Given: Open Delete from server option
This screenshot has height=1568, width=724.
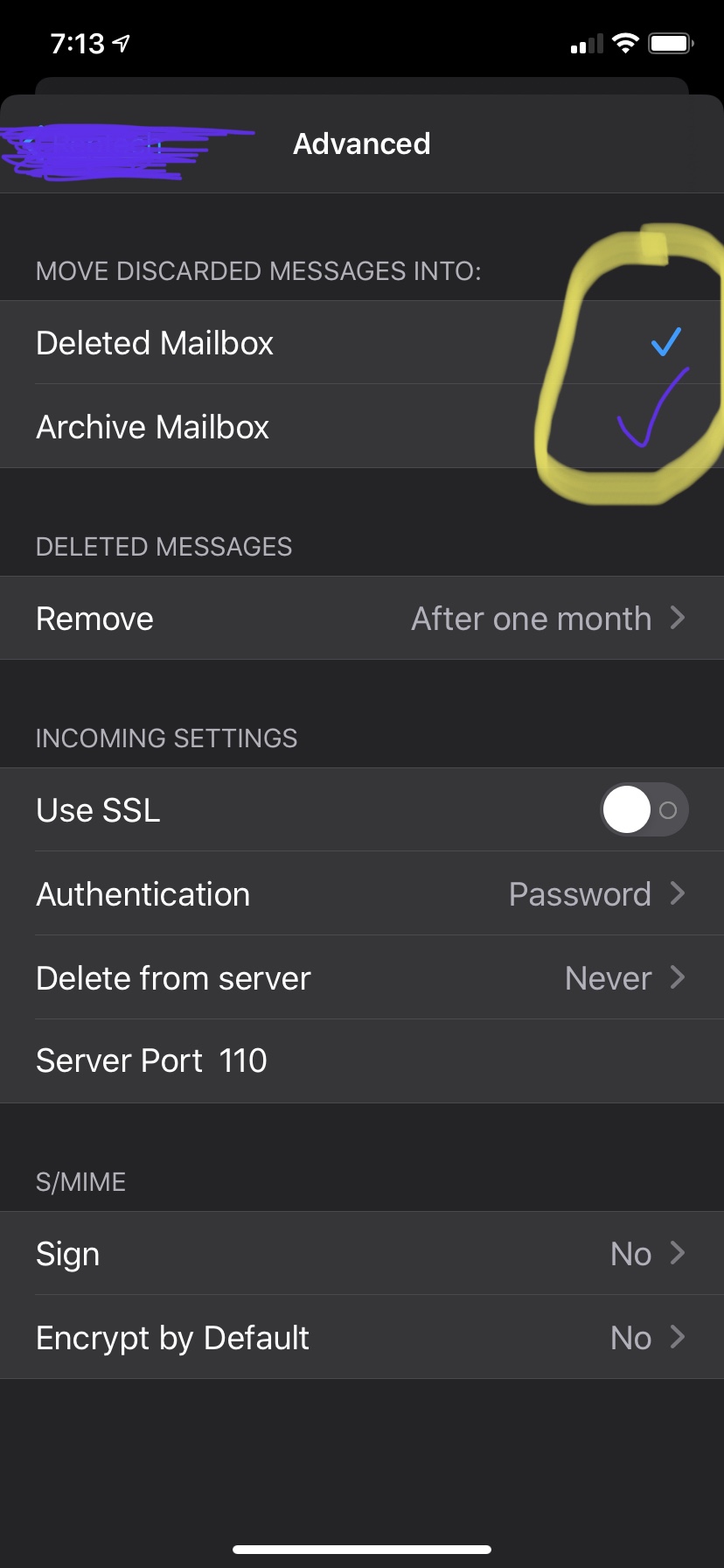Looking at the screenshot, I should (362, 978).
